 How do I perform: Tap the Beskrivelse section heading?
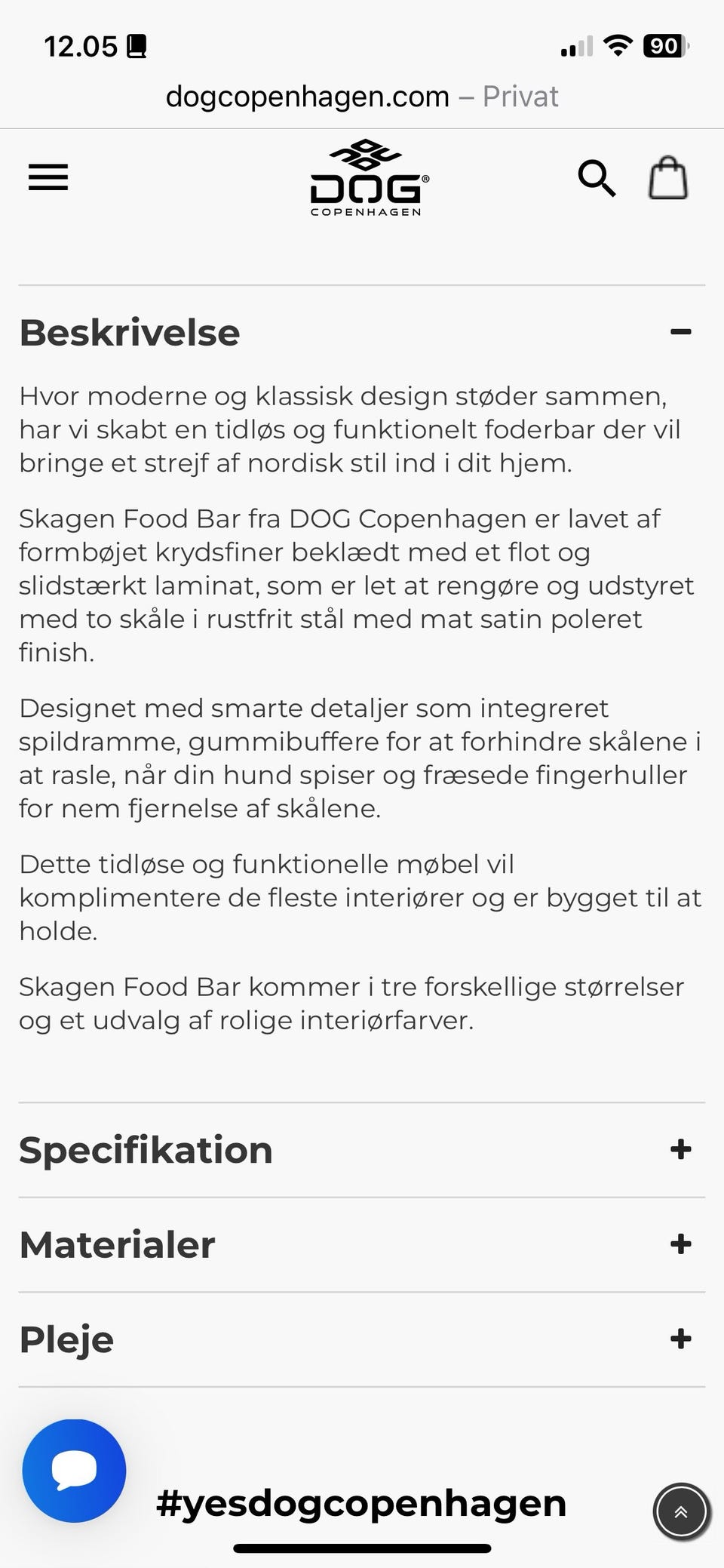(x=130, y=332)
